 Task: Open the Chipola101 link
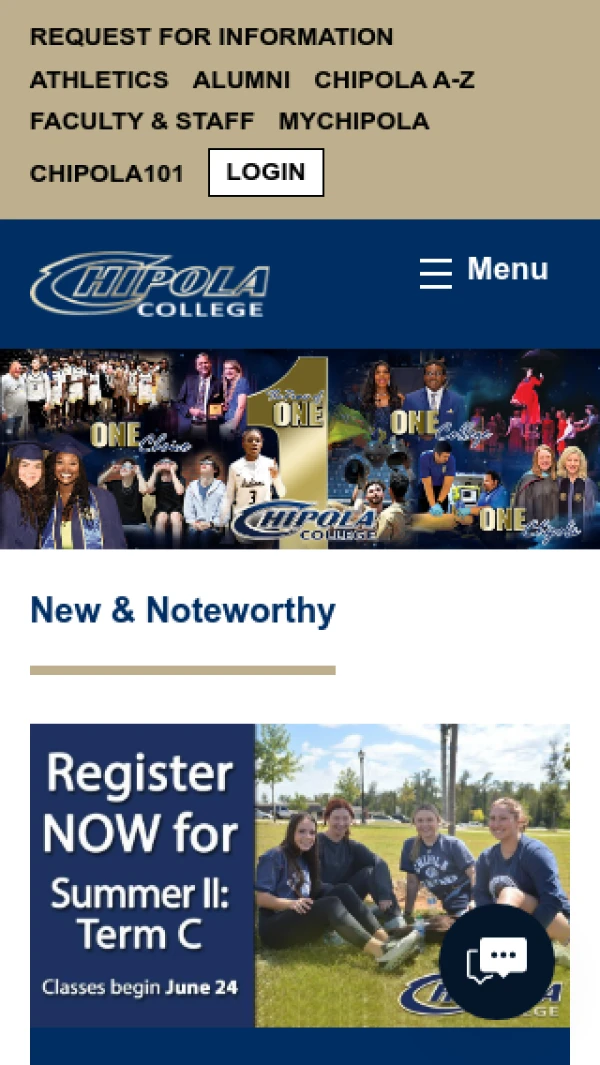coord(107,174)
